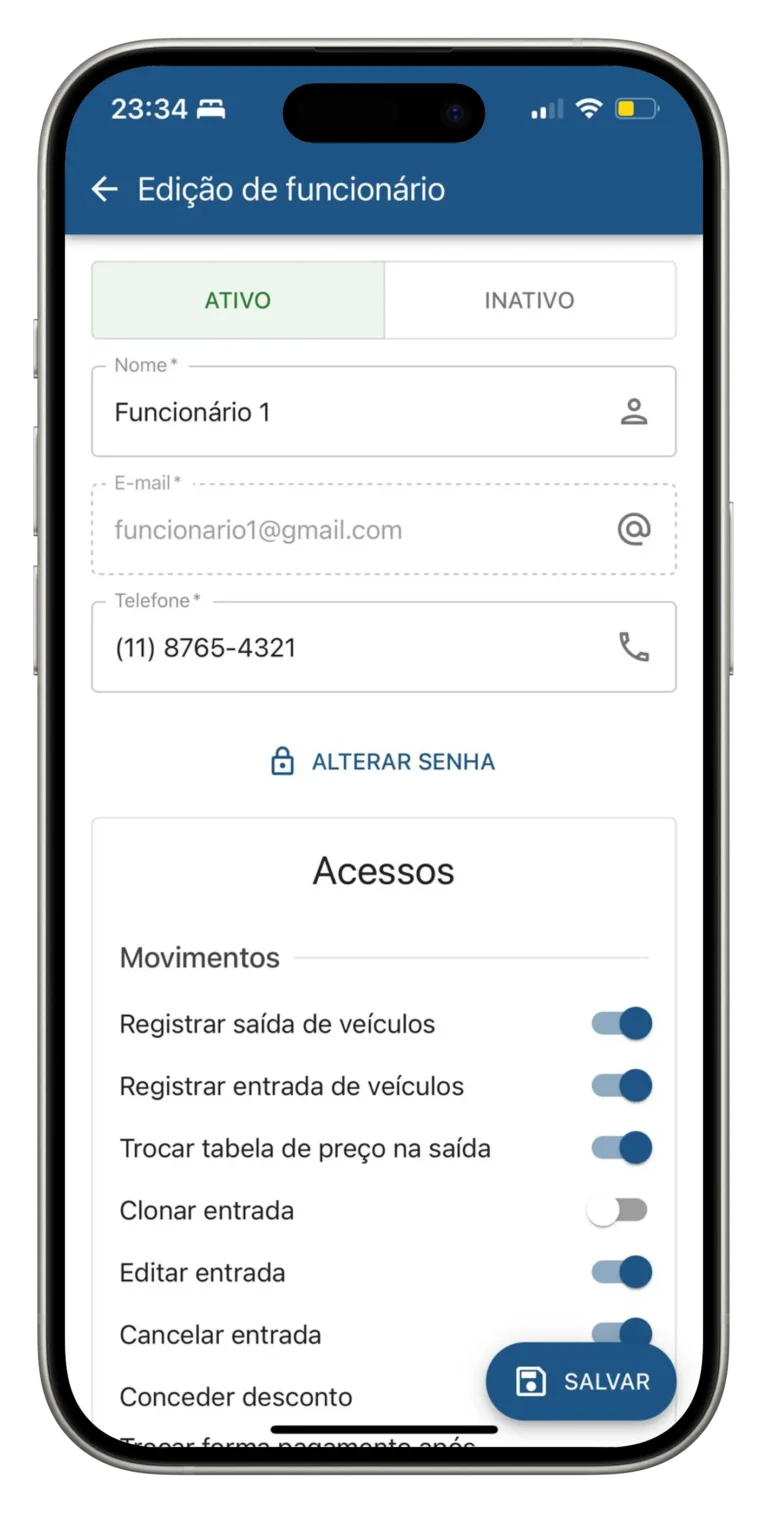Image resolution: width=768 pixels, height=1513 pixels.
Task: Switch off Cancelar entrada access
Action: click(x=622, y=1331)
